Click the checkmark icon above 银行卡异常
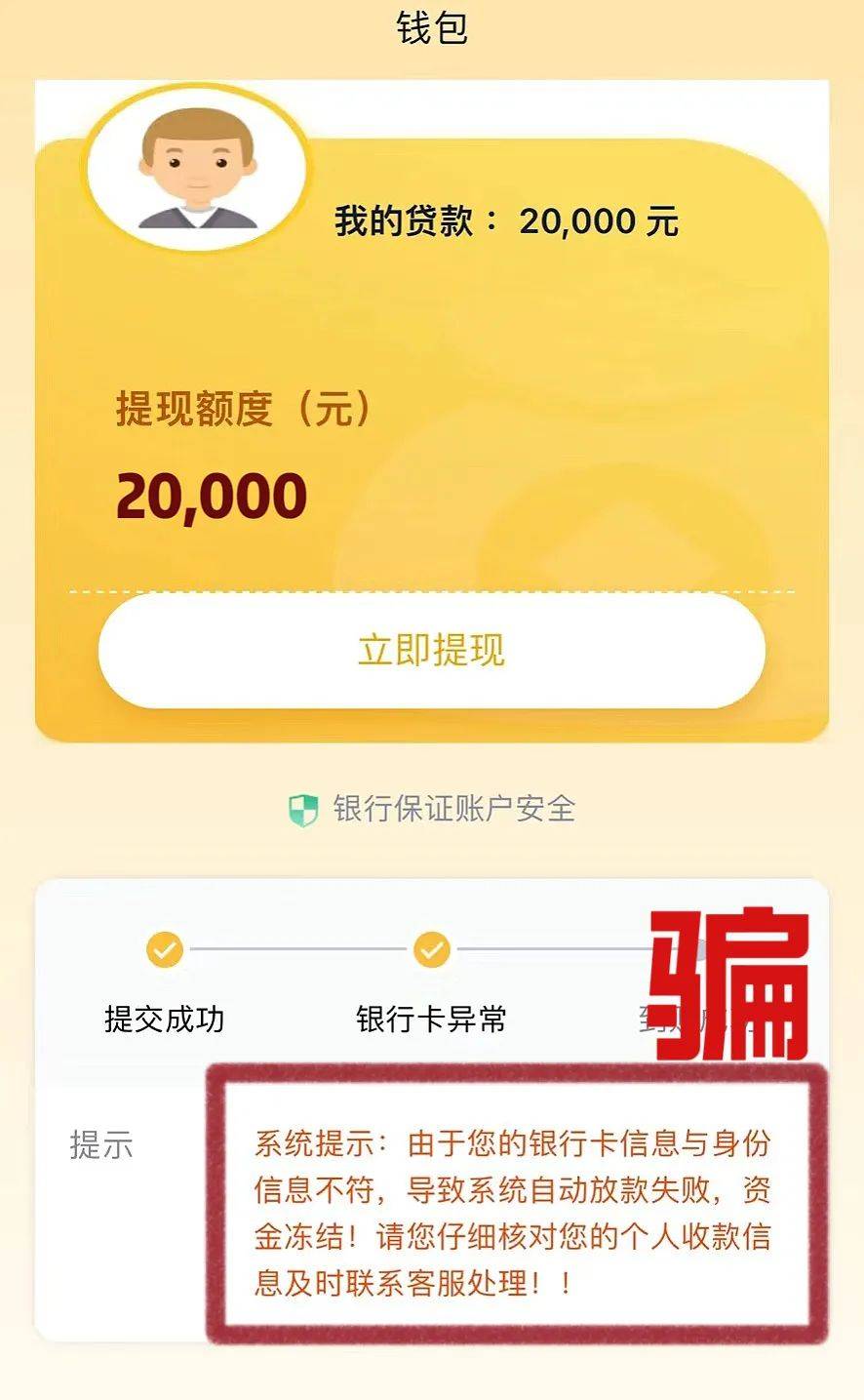Screen dimensions: 864x1400 coord(430,949)
